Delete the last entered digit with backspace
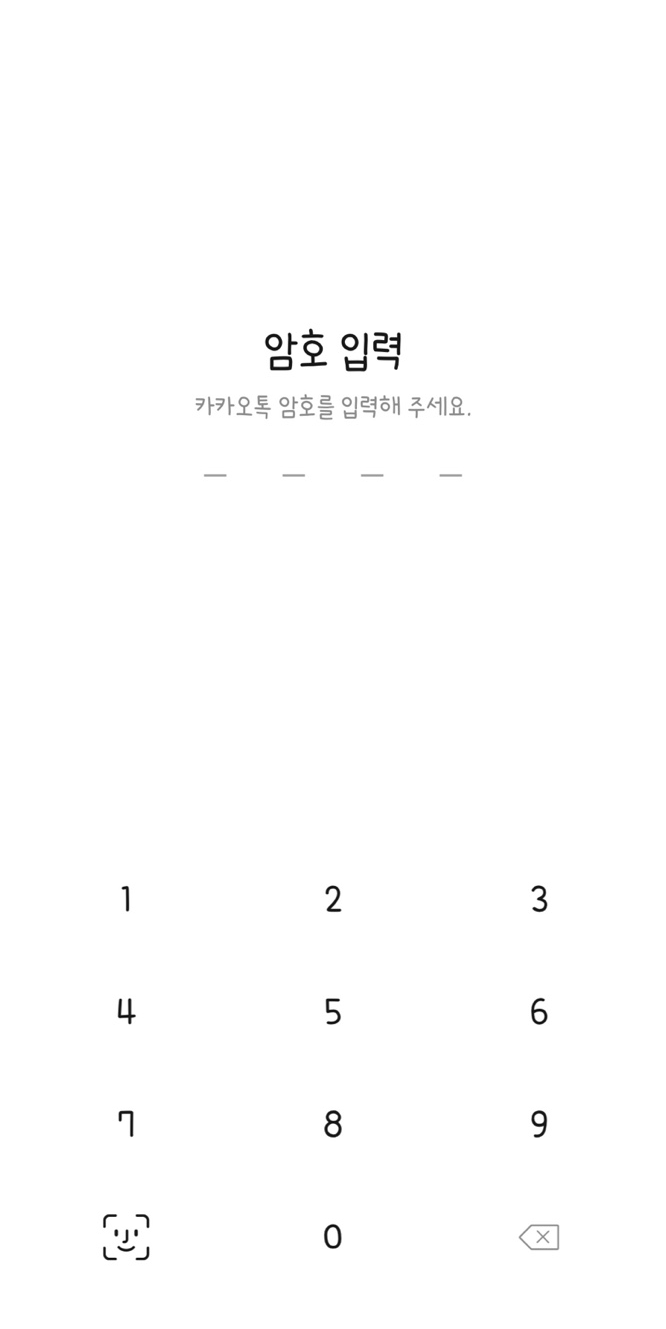Image resolution: width=666 pixels, height=1329 pixels. pos(539,1237)
